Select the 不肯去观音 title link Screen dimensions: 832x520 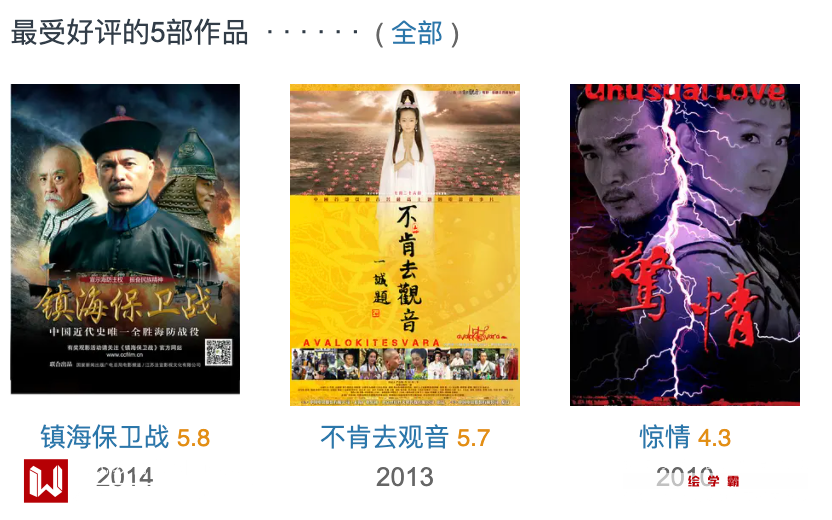pos(384,437)
